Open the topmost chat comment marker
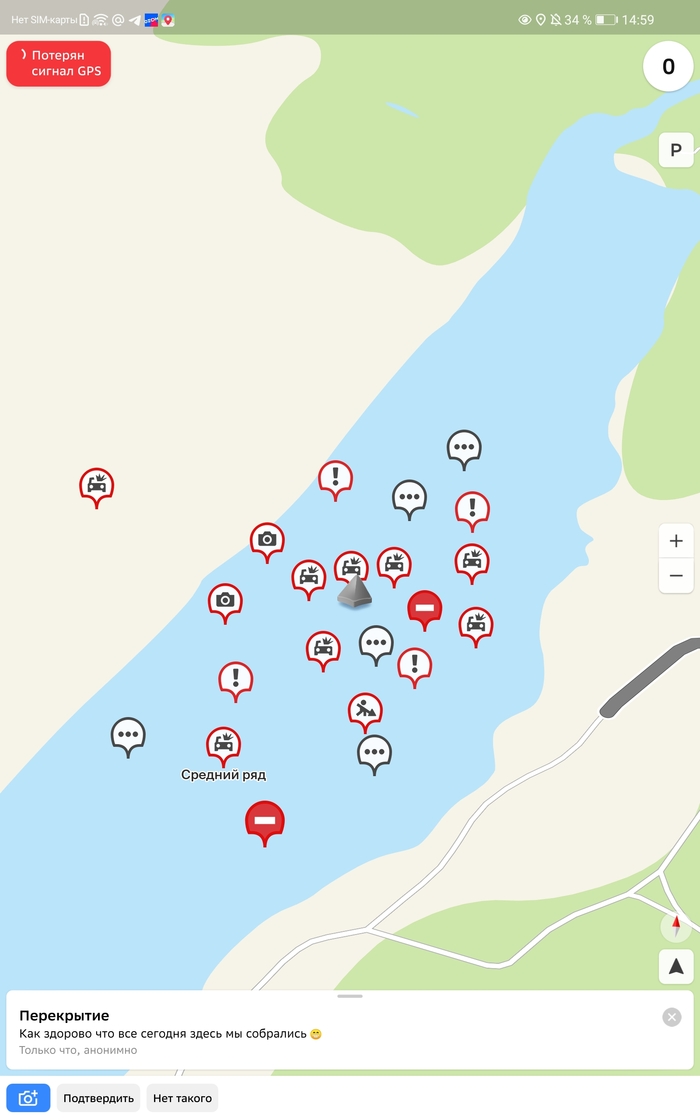 (464, 447)
